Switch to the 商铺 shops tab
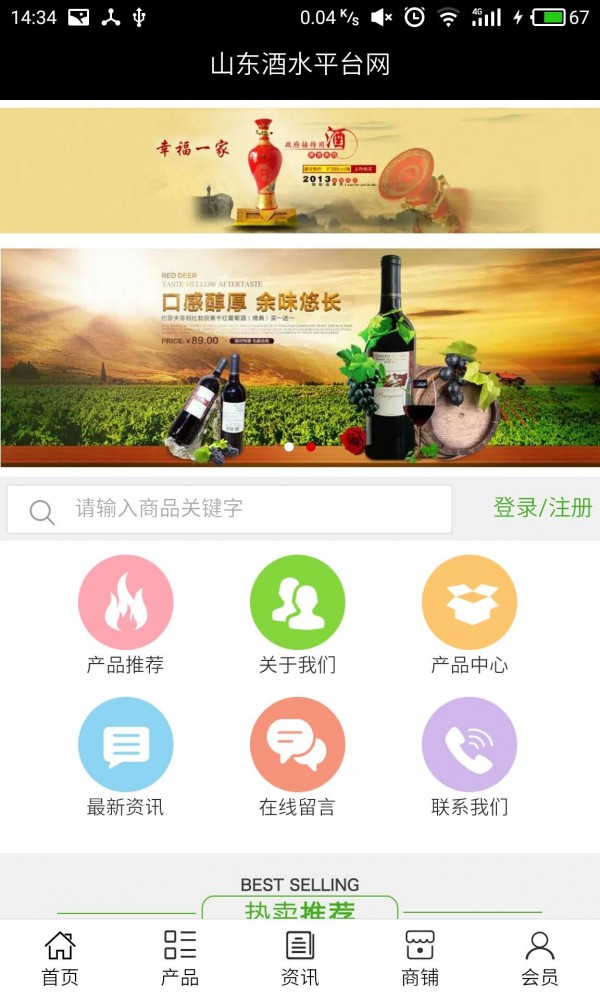Screen dimensions: 600x1000 point(420,958)
